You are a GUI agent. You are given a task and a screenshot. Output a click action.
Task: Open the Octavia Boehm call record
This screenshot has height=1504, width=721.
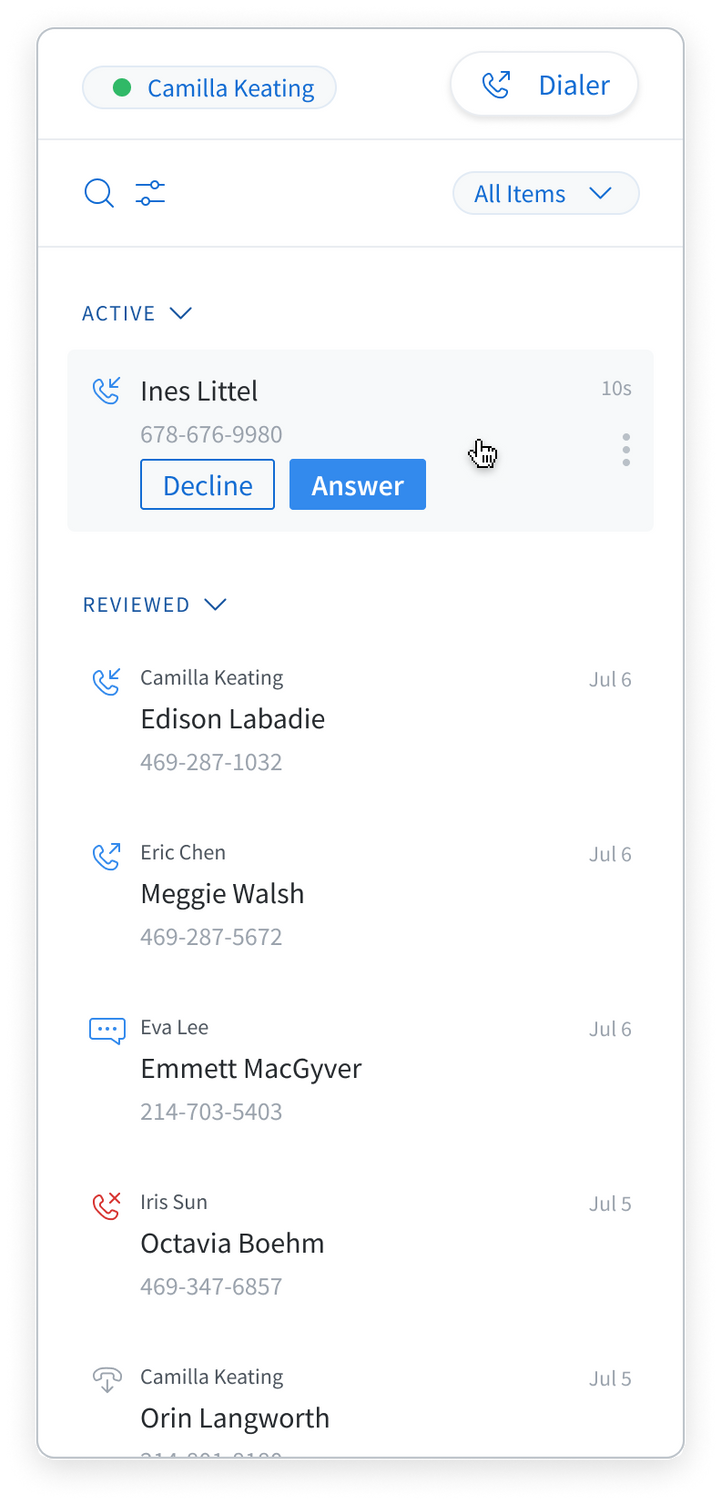pyautogui.click(x=231, y=1243)
